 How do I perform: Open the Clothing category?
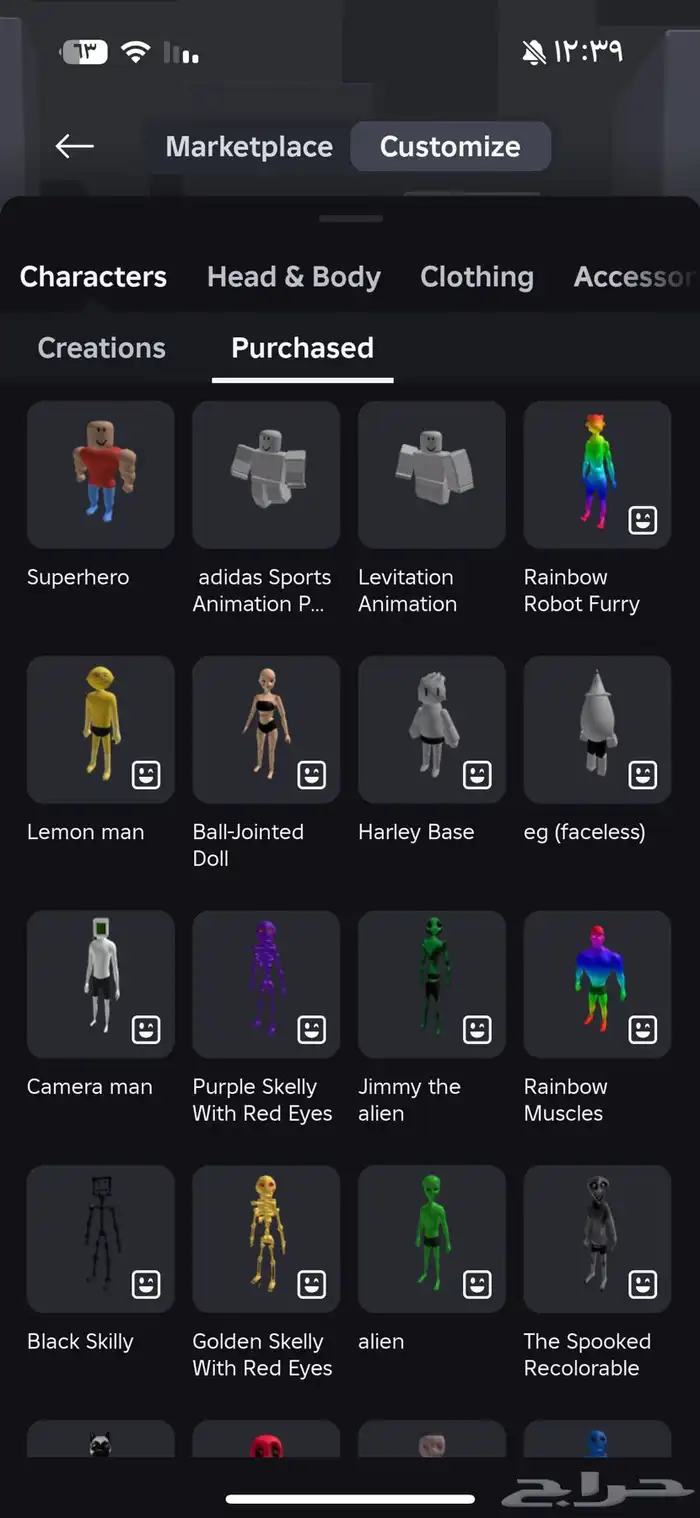tap(476, 277)
